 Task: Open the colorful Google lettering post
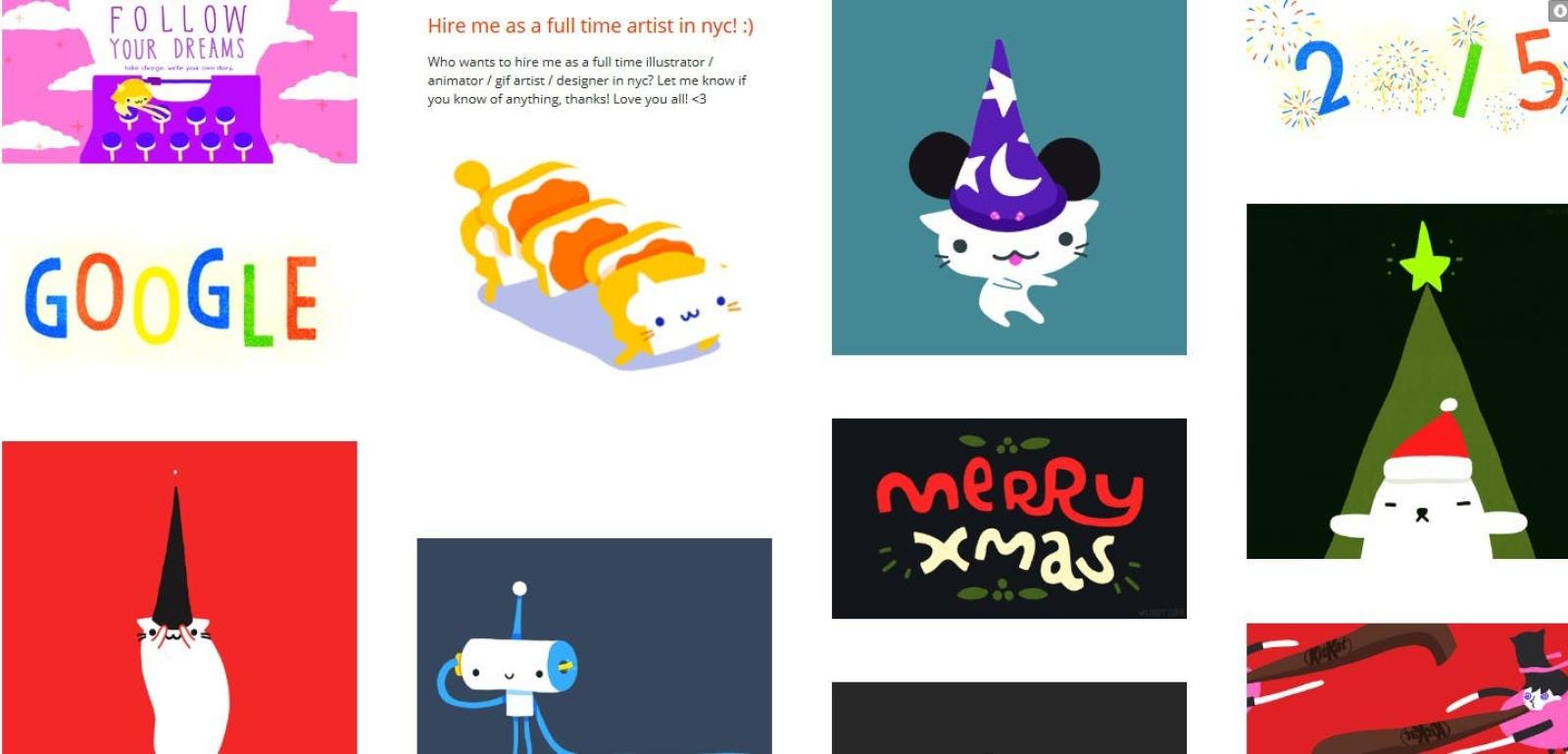pyautogui.click(x=172, y=297)
